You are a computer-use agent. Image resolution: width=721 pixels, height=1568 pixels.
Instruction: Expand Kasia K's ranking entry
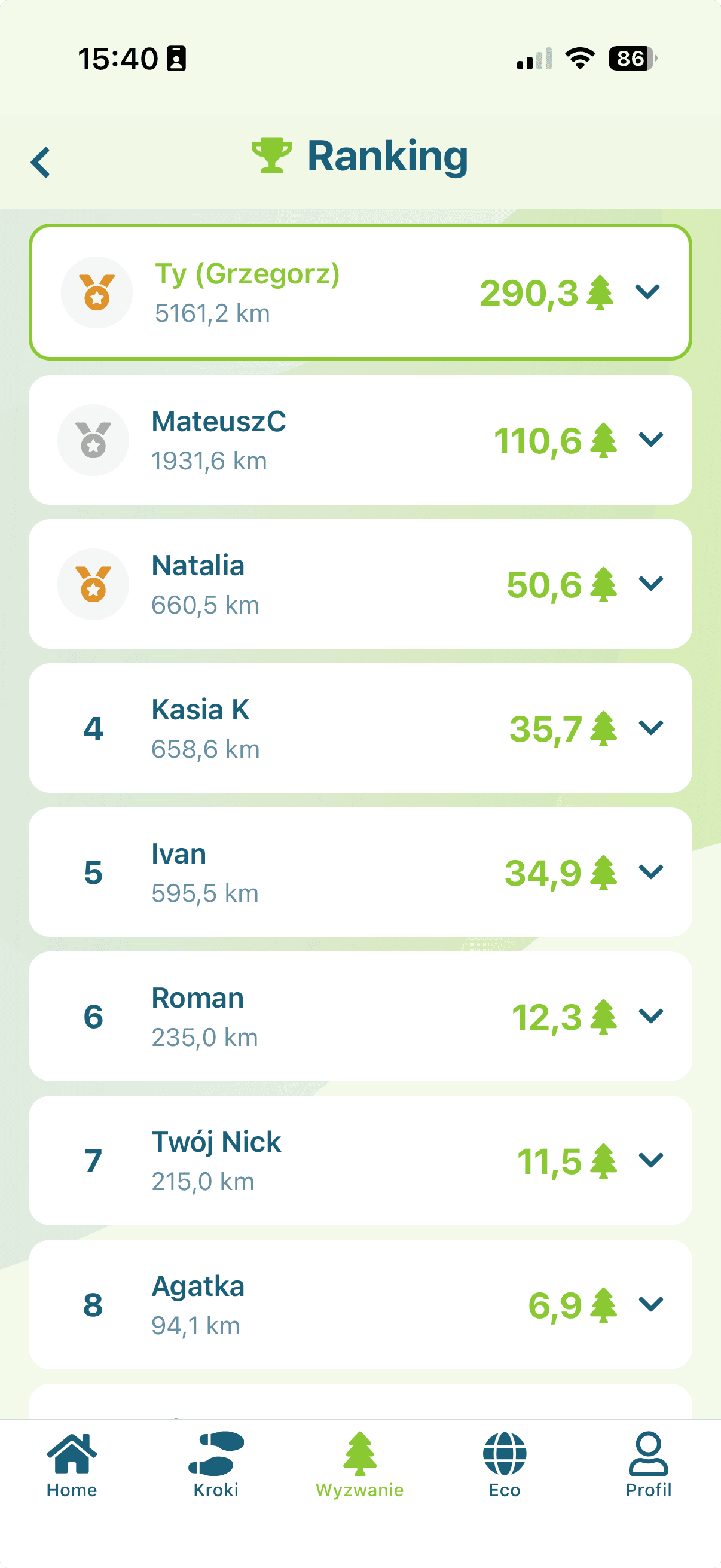649,727
